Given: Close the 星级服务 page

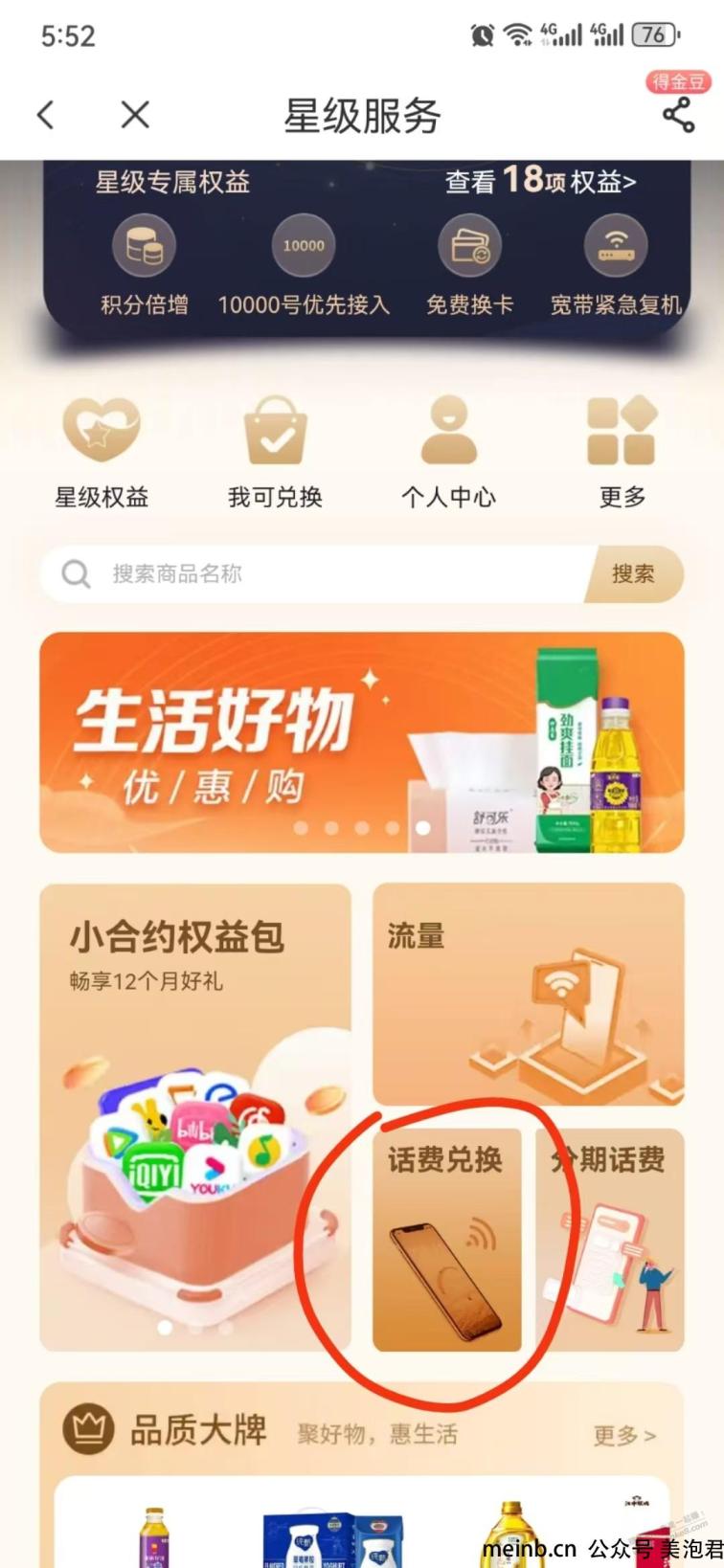Looking at the screenshot, I should [x=135, y=115].
